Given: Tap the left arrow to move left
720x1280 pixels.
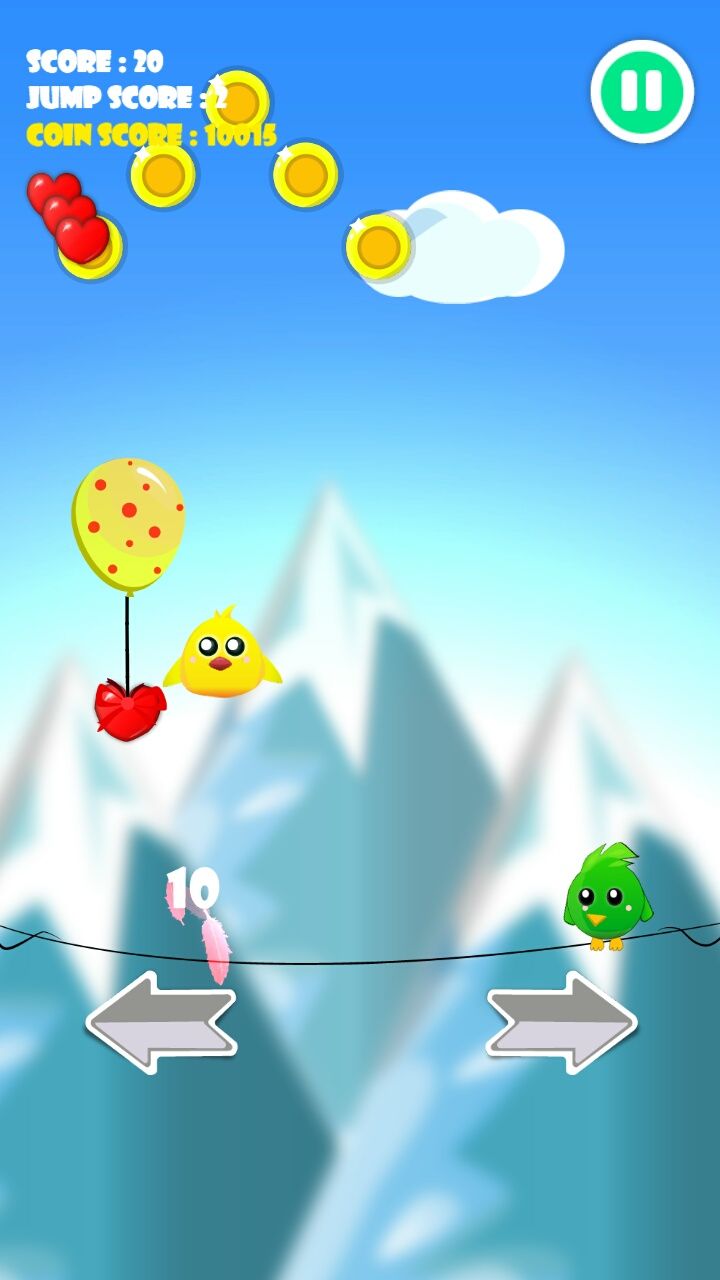Looking at the screenshot, I should point(162,1022).
